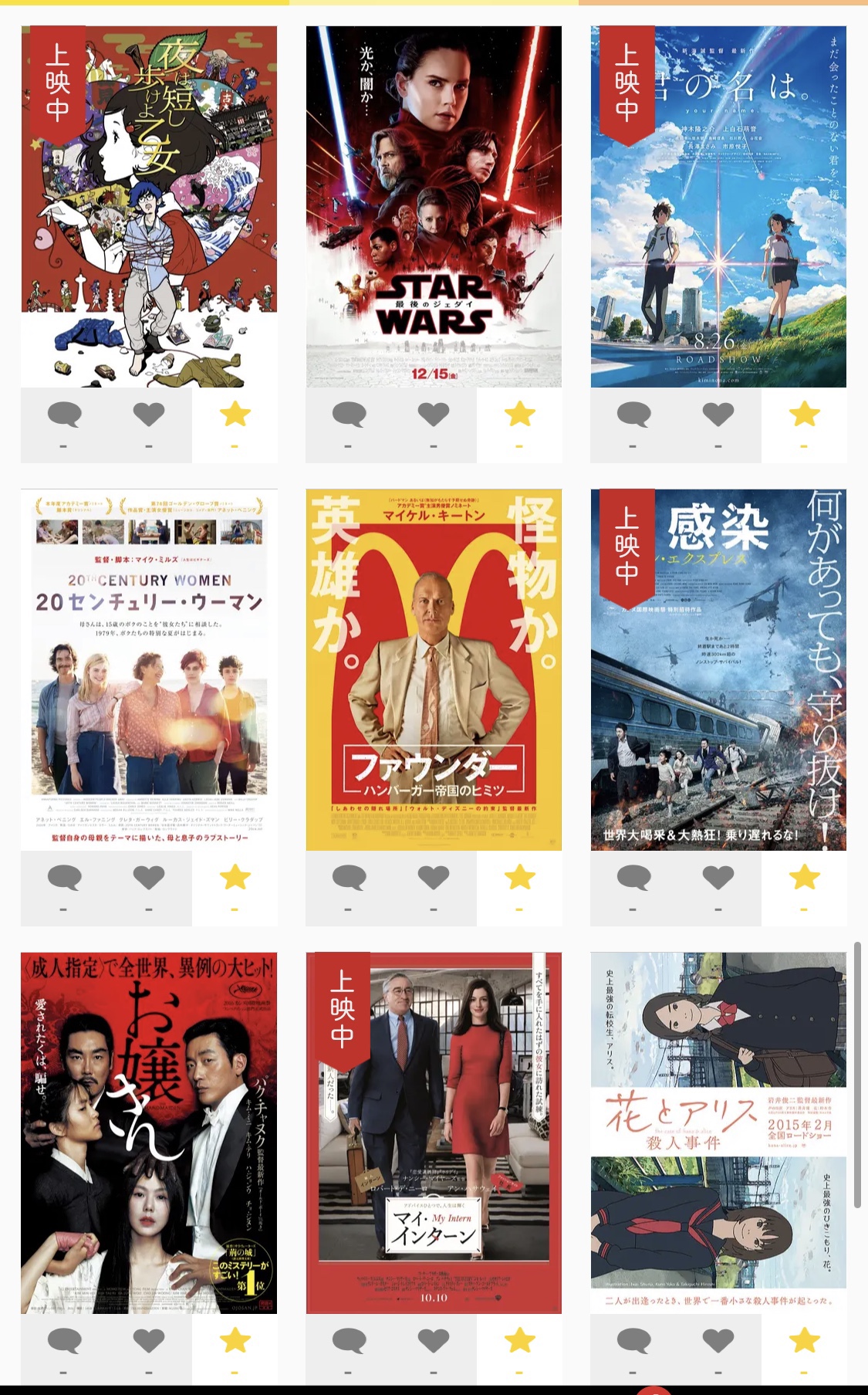Open the 20センチュリー・ウーマン poster
The height and width of the screenshot is (1395, 868).
coord(149,670)
